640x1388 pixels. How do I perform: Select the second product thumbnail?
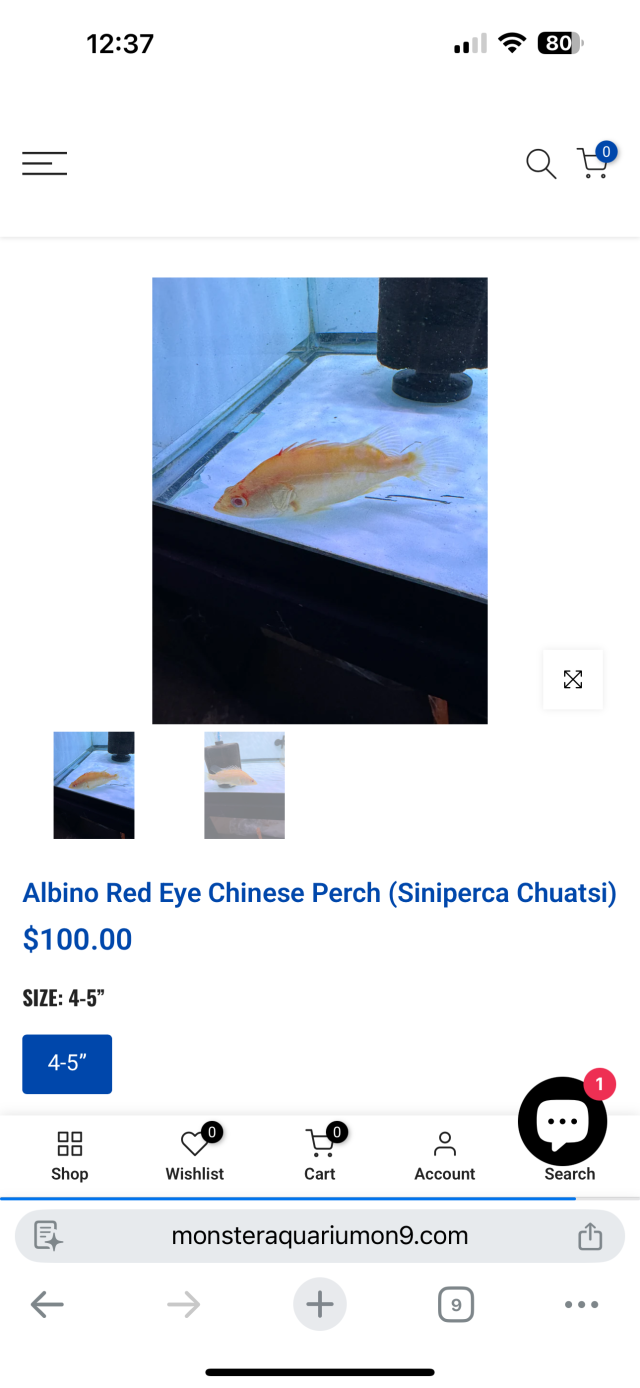coord(245,785)
